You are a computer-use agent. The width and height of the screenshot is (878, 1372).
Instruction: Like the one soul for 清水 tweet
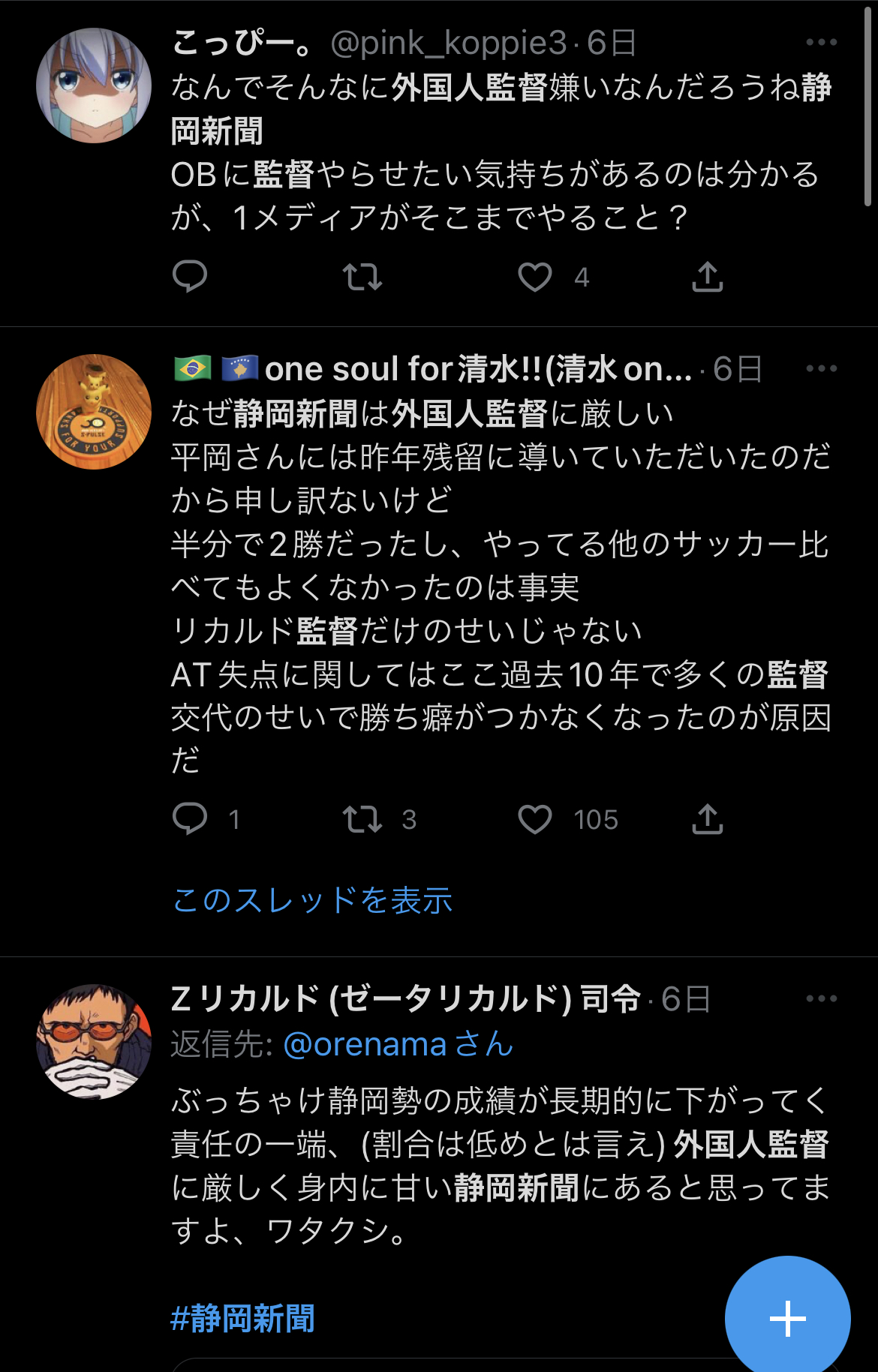(535, 819)
